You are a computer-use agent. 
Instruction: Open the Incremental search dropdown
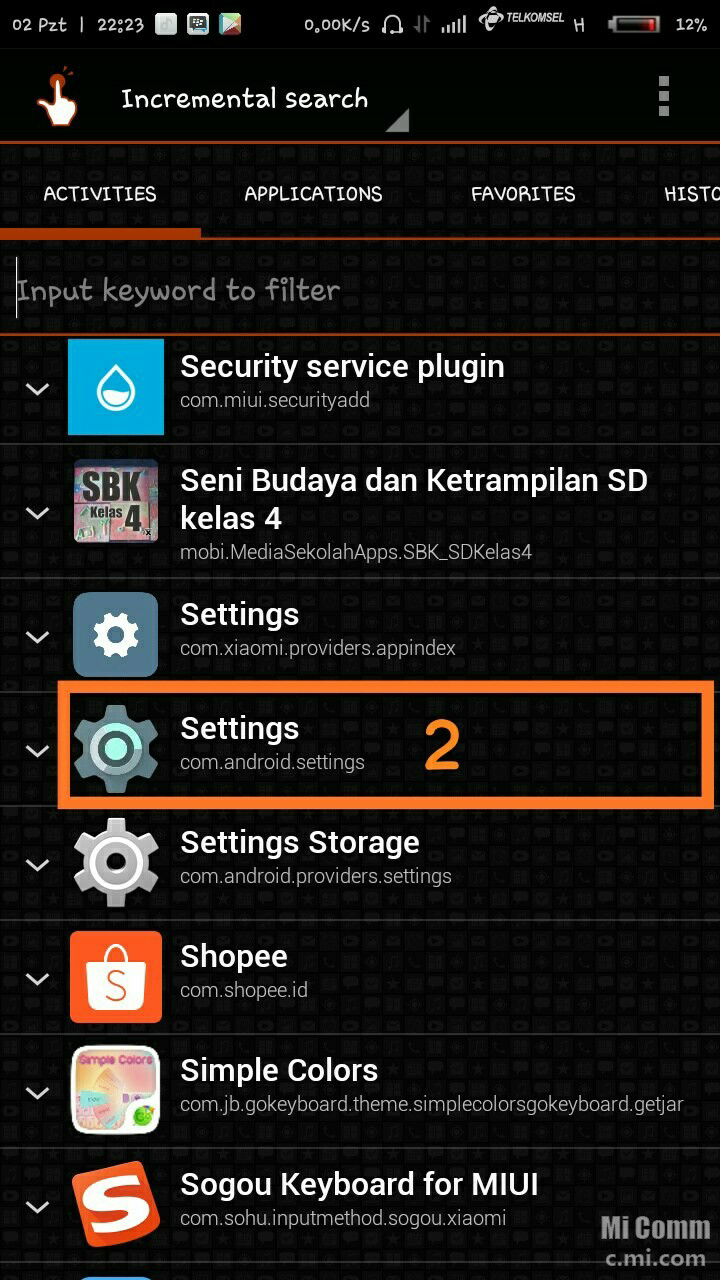[x=260, y=100]
